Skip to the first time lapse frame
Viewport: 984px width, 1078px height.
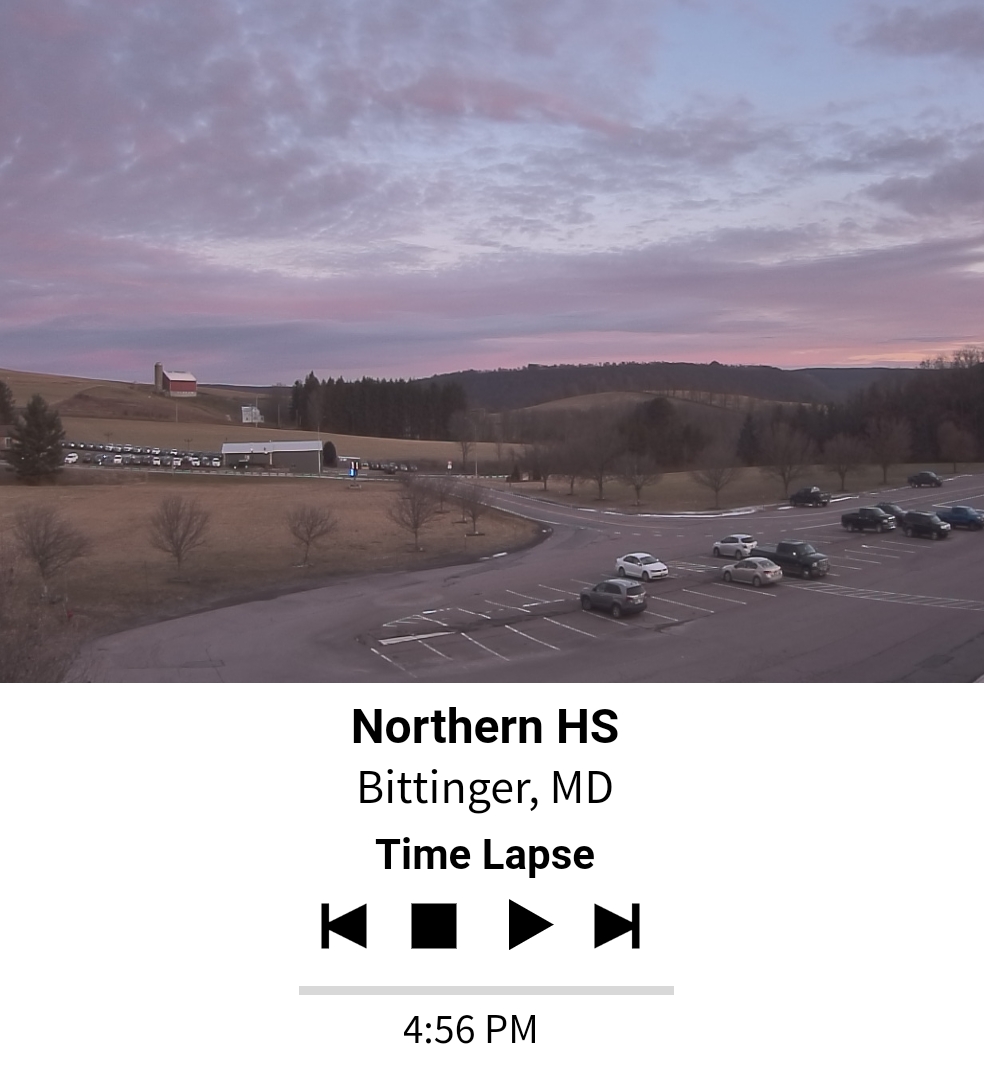tap(344, 925)
